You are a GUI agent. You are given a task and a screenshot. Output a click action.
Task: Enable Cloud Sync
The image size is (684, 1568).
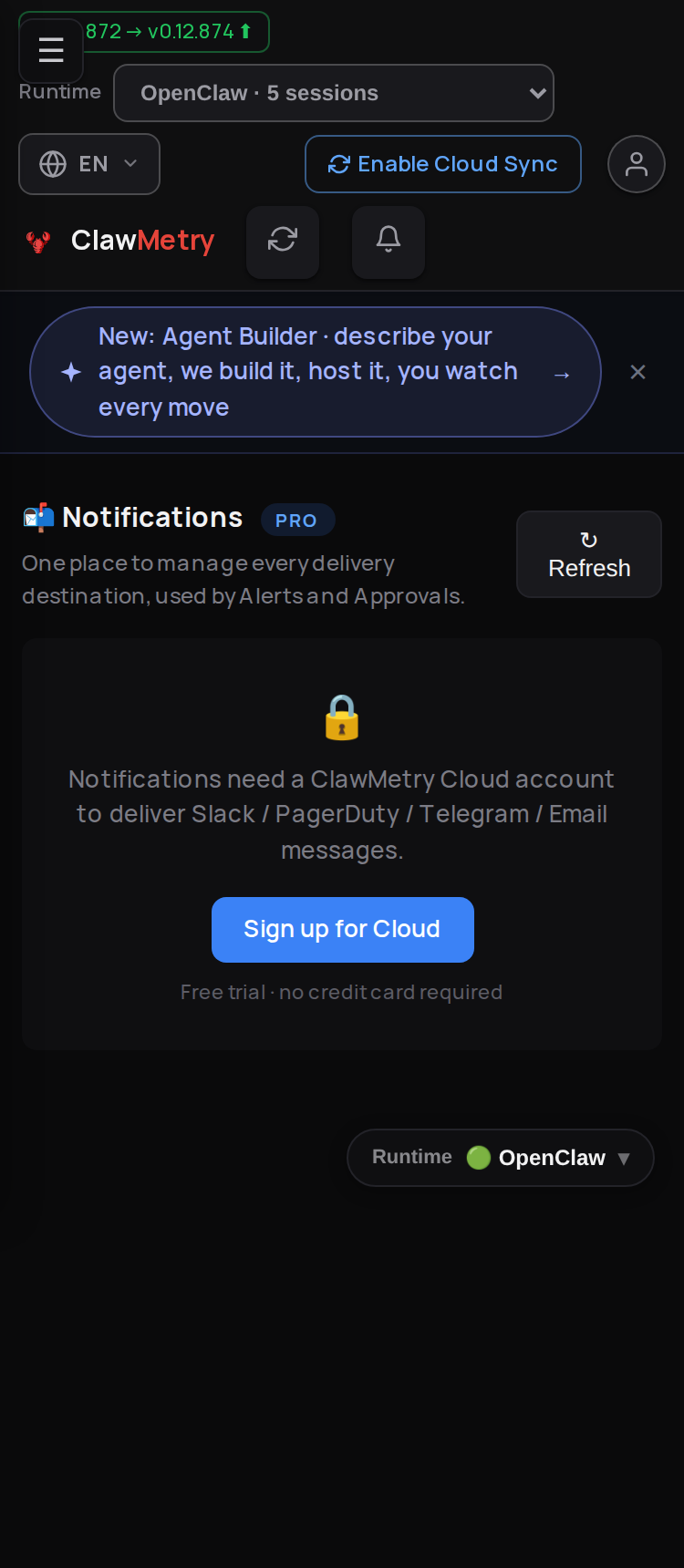click(443, 164)
